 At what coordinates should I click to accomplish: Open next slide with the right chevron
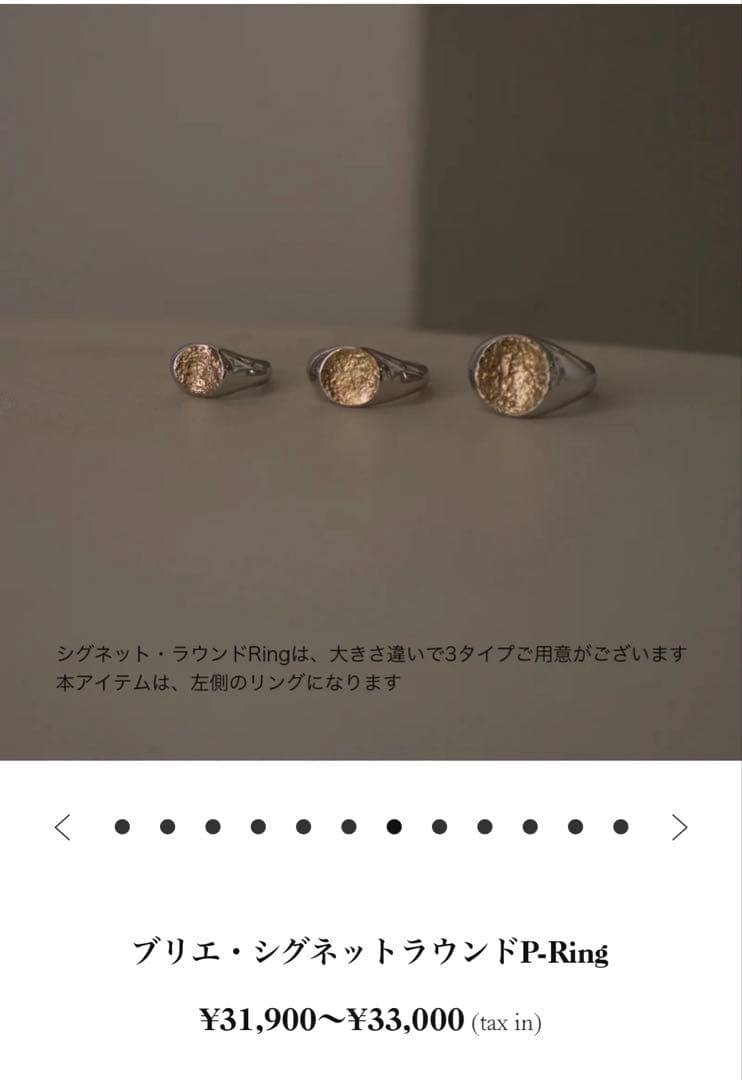tap(679, 827)
